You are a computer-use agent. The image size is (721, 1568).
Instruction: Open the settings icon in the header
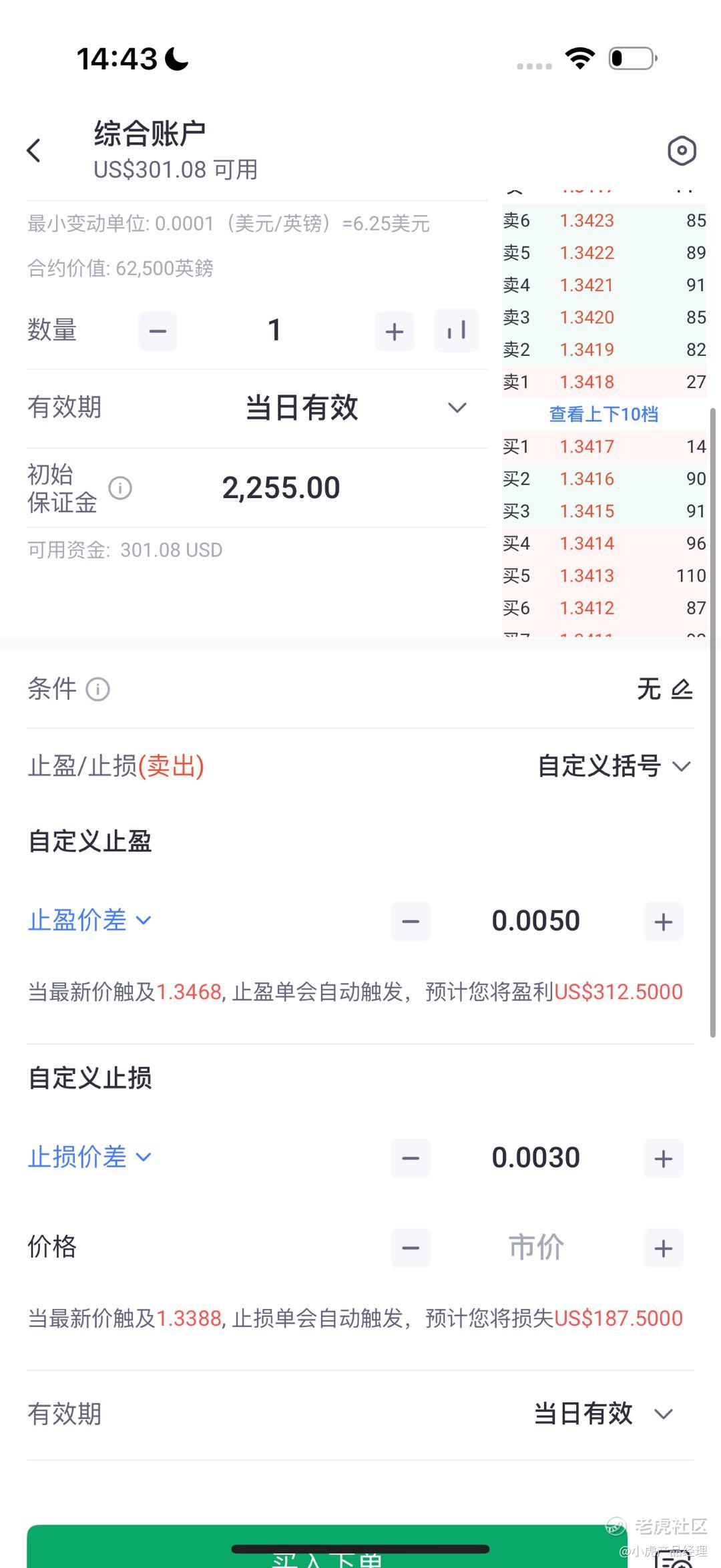[x=682, y=151]
